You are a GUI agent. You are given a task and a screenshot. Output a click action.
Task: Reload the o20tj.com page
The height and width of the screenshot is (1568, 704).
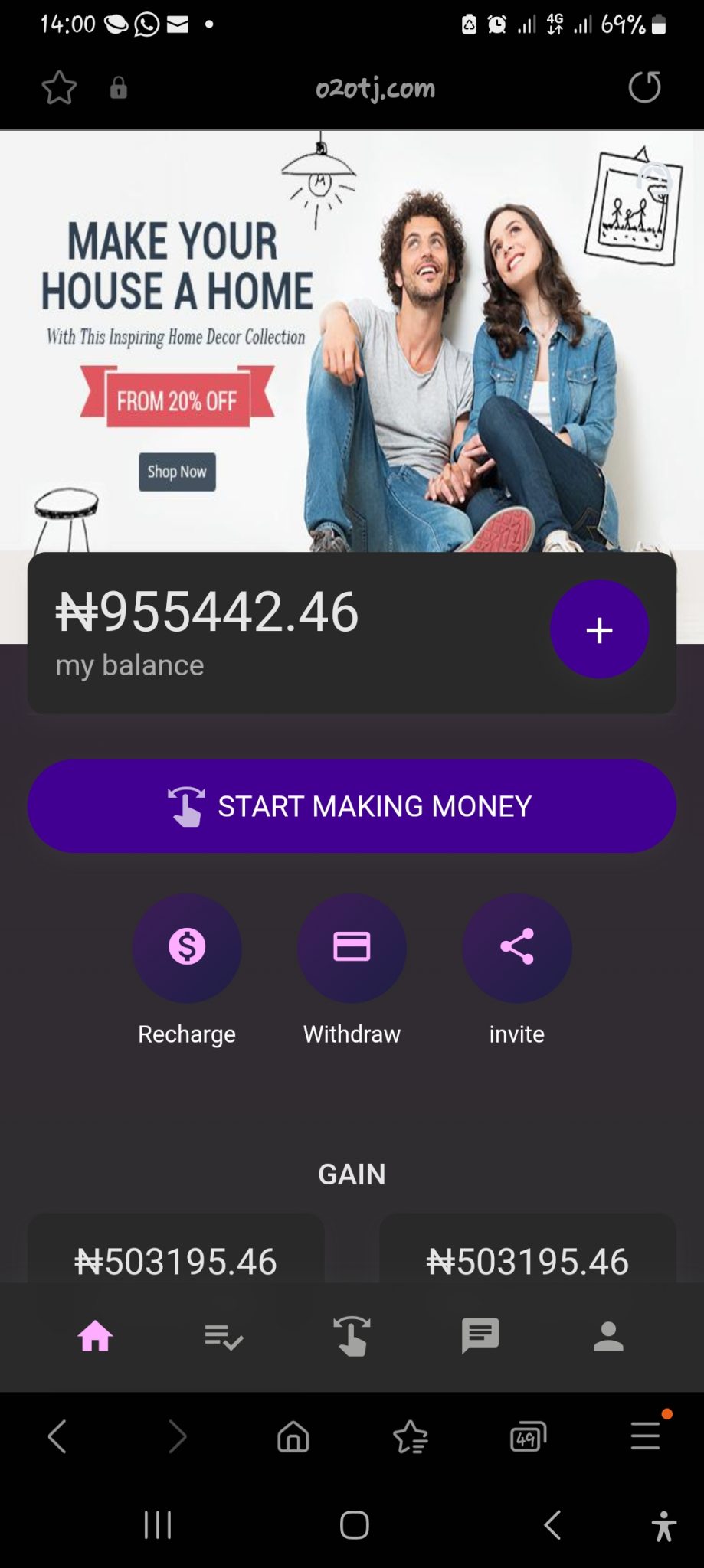[x=644, y=87]
